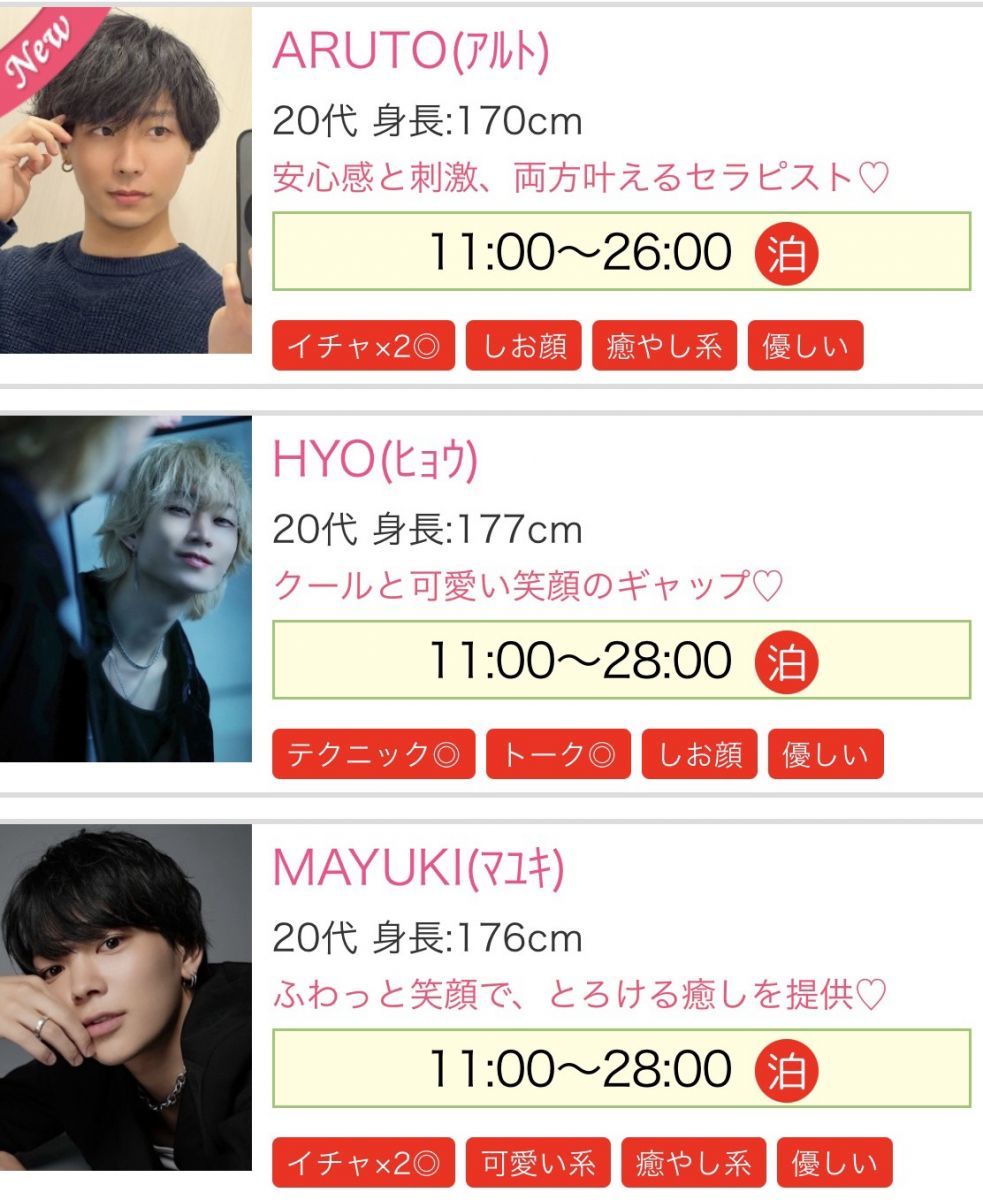Open HYO's profile photo
This screenshot has width=983, height=1200.
click(x=125, y=588)
